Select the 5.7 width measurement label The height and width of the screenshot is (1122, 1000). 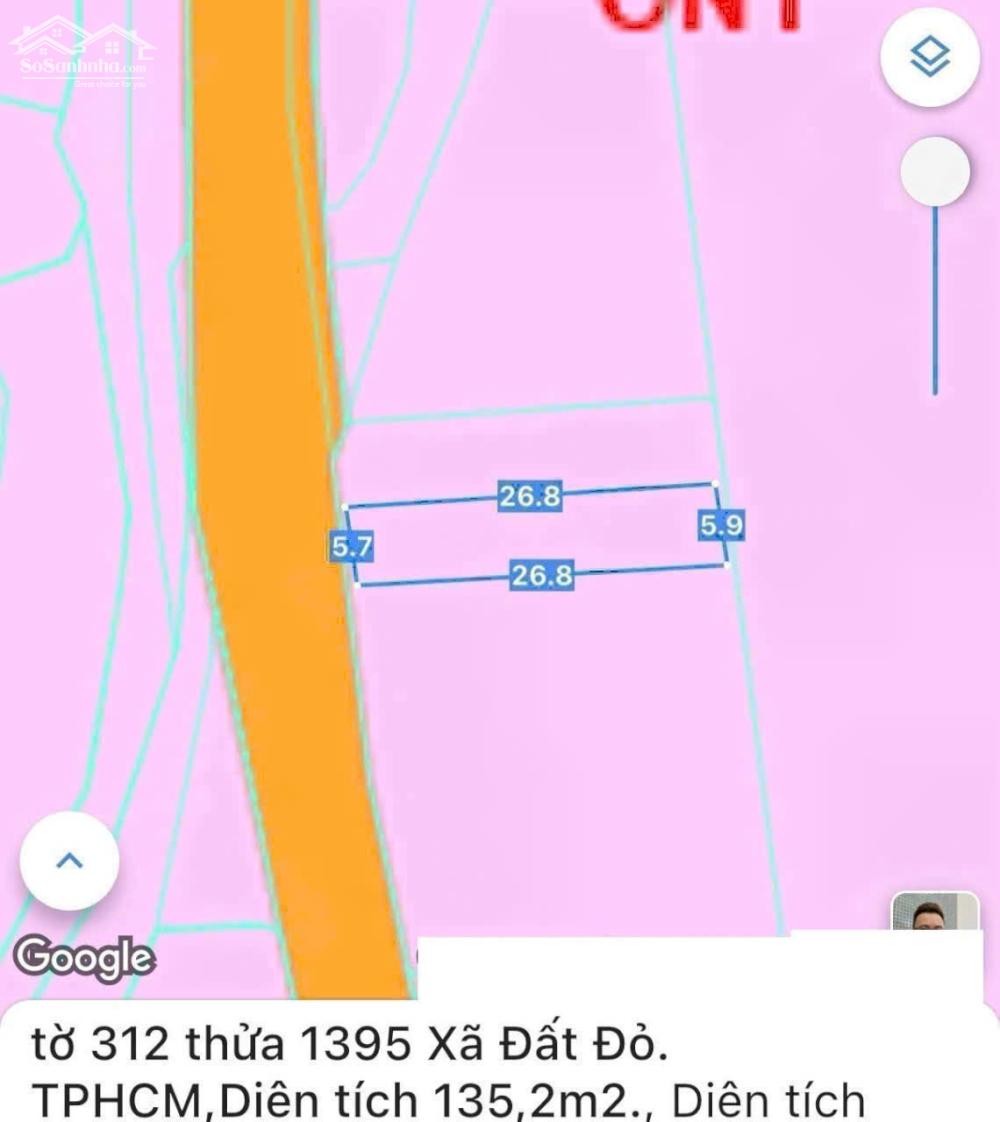(352, 546)
